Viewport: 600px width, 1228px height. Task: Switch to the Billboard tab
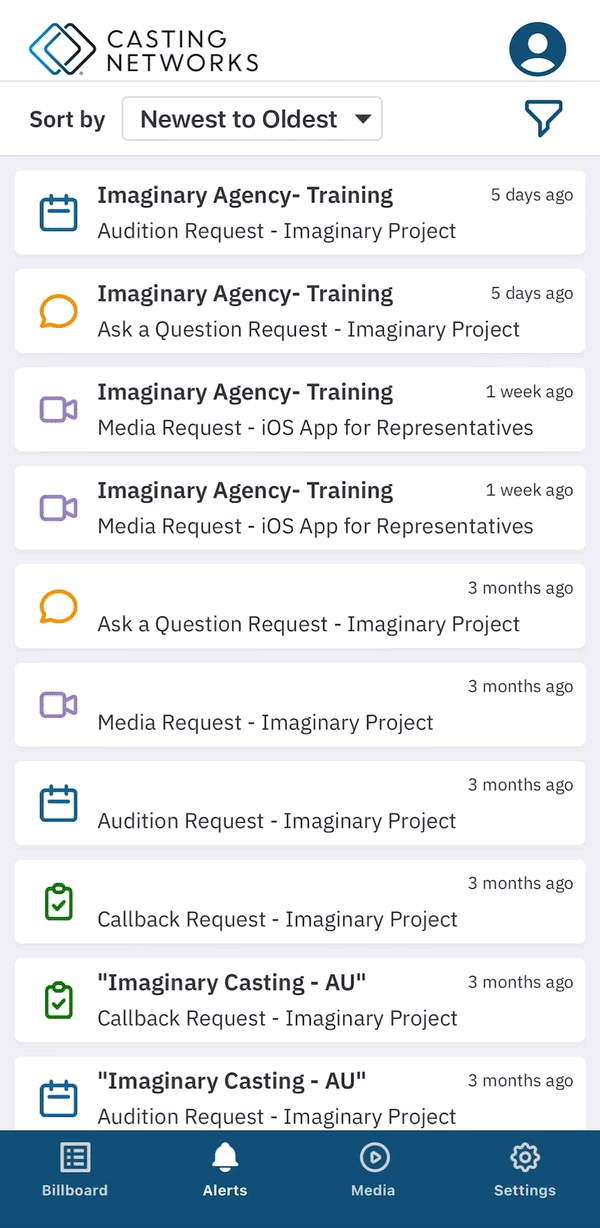coord(75,1171)
